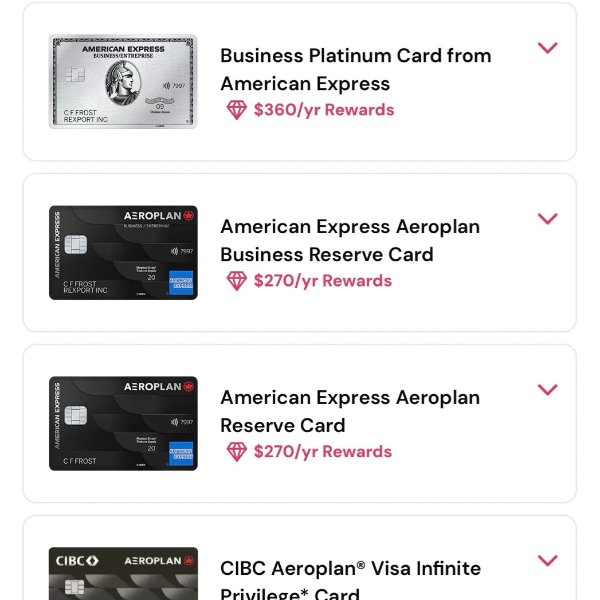Expand the Business Platinum Card from American Express

pos(547,48)
